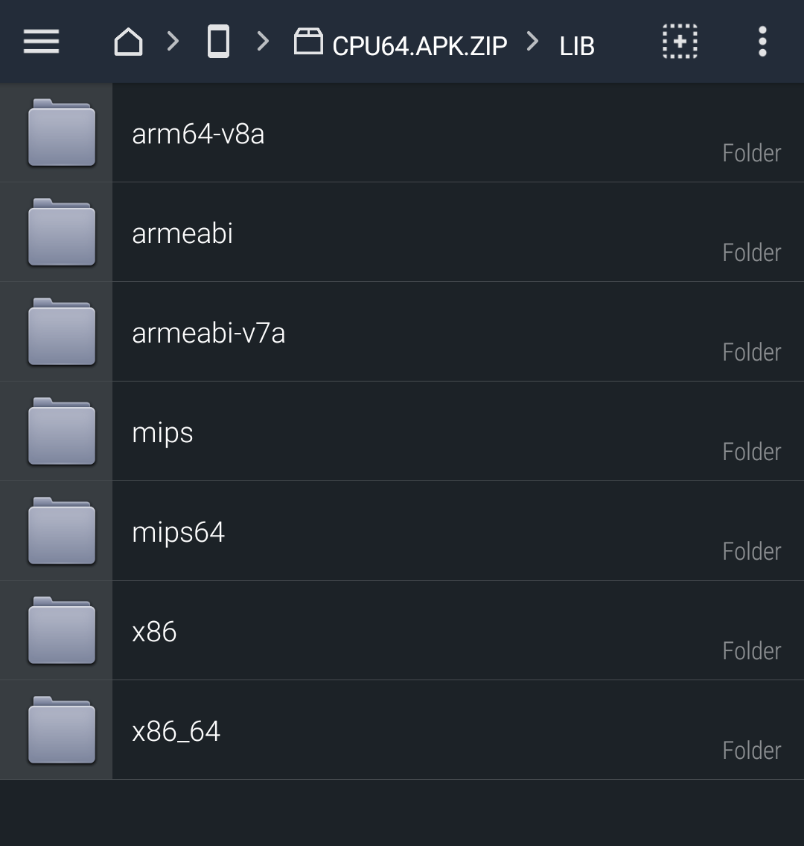The width and height of the screenshot is (804, 846).
Task: Open the mips64 folder
Action: (402, 531)
